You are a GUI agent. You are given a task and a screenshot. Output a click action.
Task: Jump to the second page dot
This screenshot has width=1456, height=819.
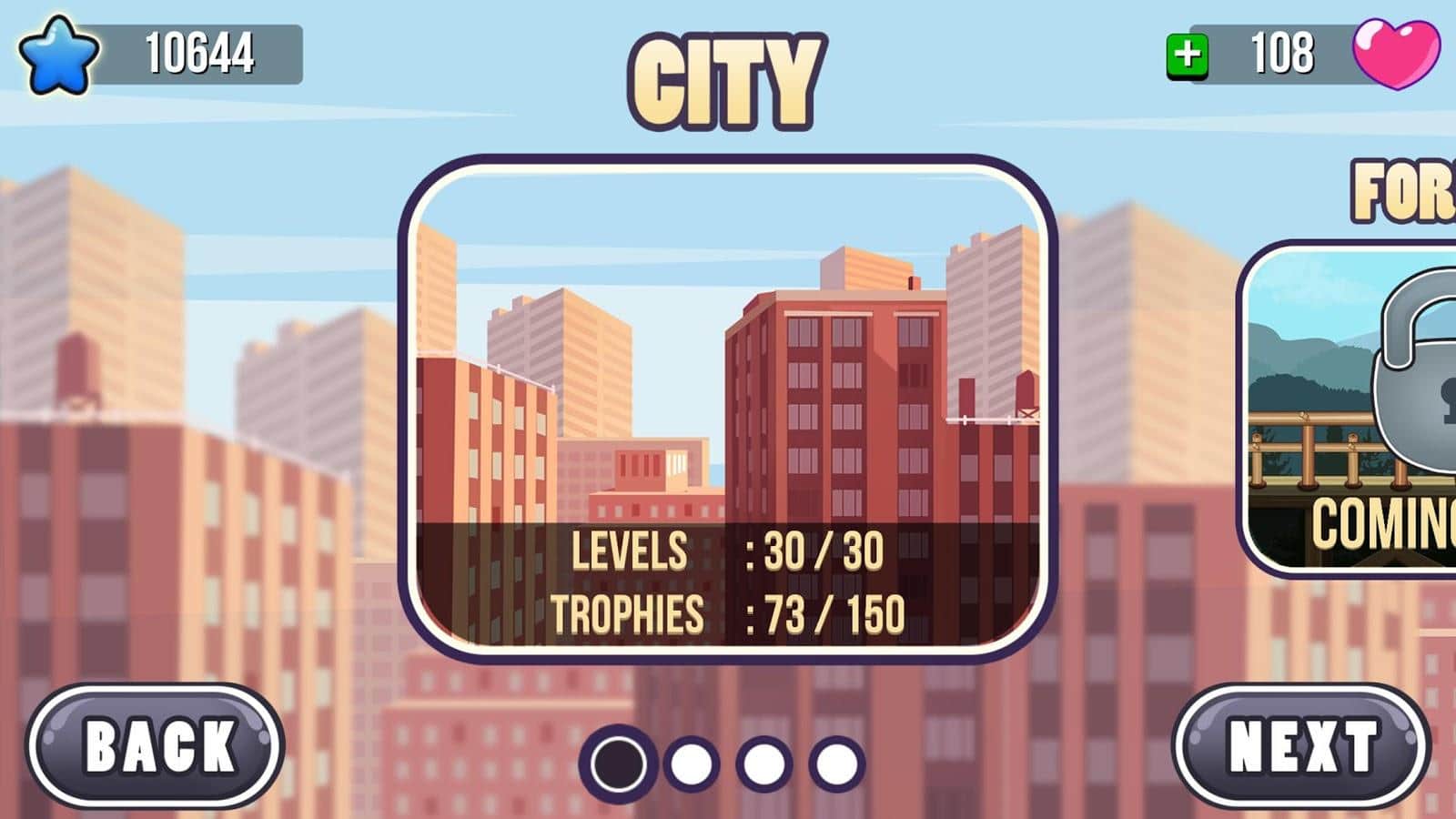(x=692, y=764)
